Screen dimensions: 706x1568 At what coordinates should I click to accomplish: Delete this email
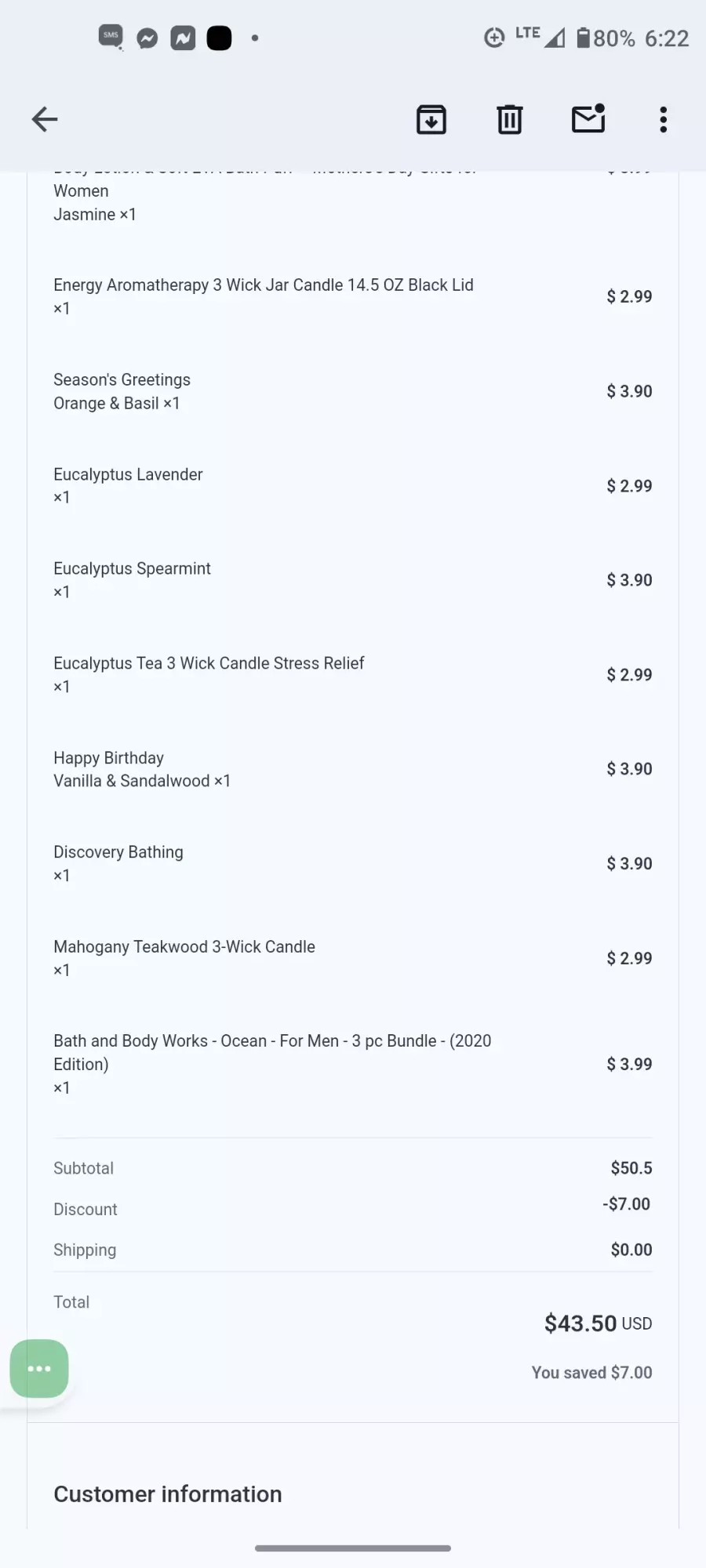pyautogui.click(x=510, y=119)
